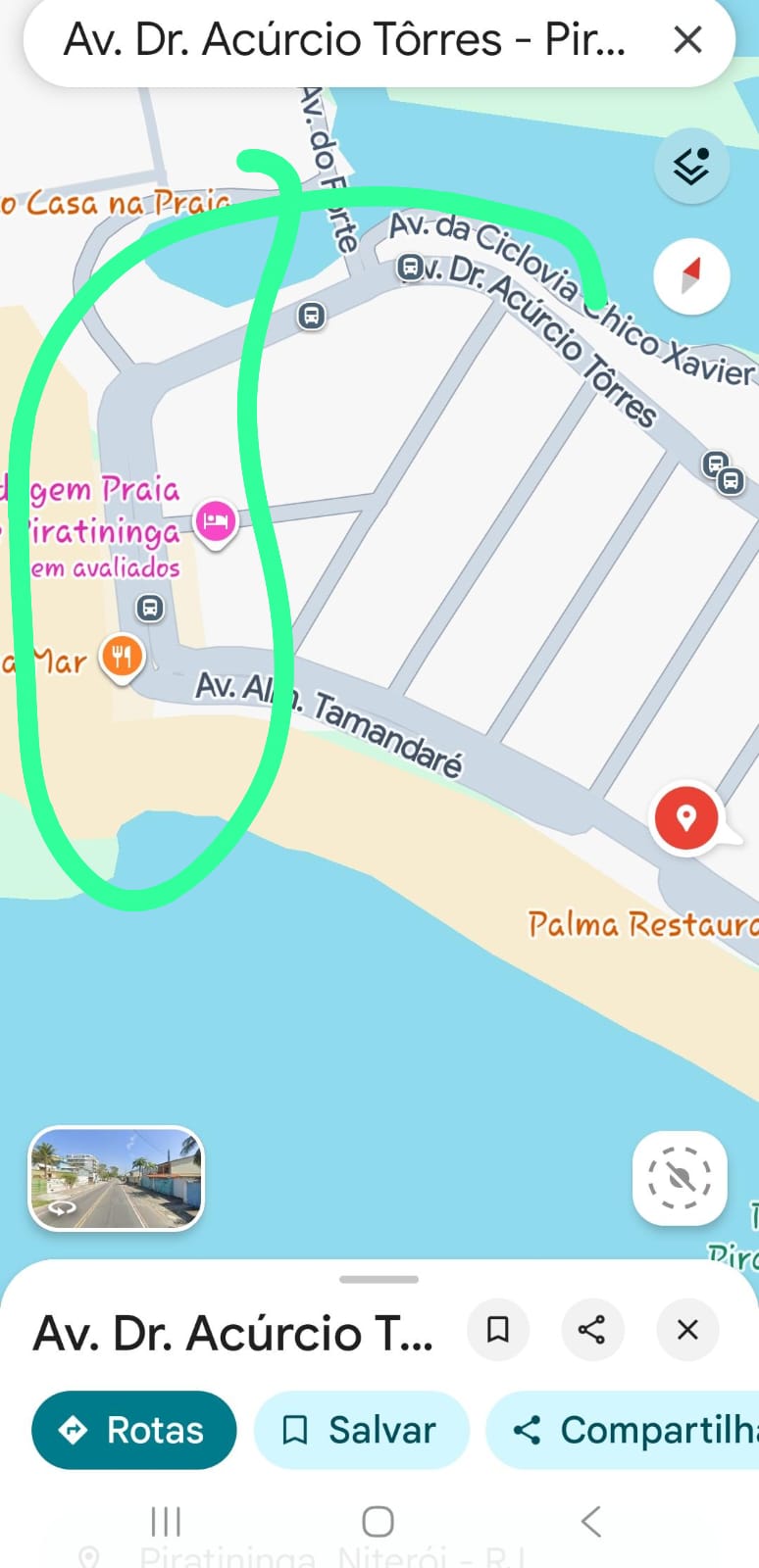Get directions with the Rotas button
The image size is (759, 1568).
[x=134, y=1430]
